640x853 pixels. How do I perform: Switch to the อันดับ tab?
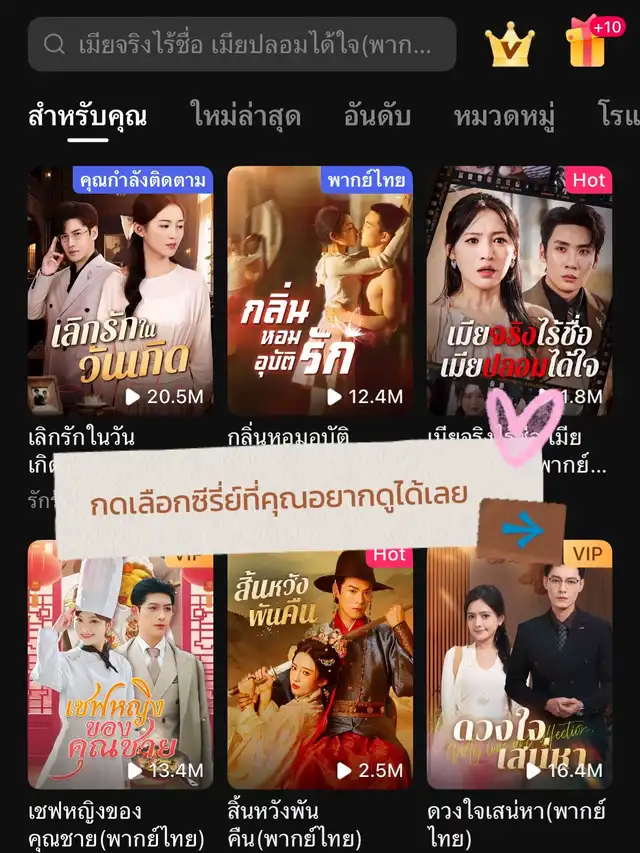tap(377, 116)
